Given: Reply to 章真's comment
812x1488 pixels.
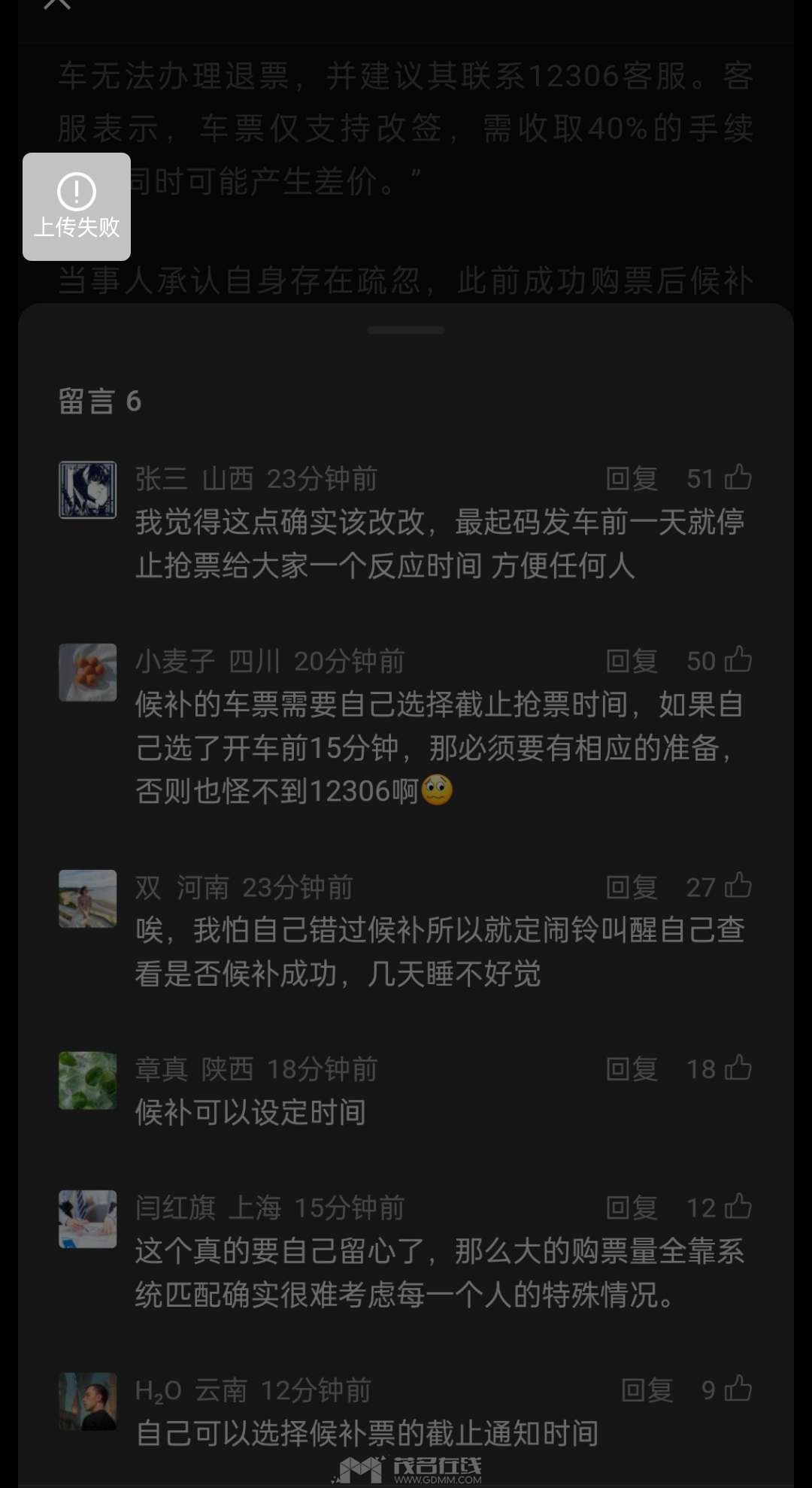Looking at the screenshot, I should (632, 1068).
